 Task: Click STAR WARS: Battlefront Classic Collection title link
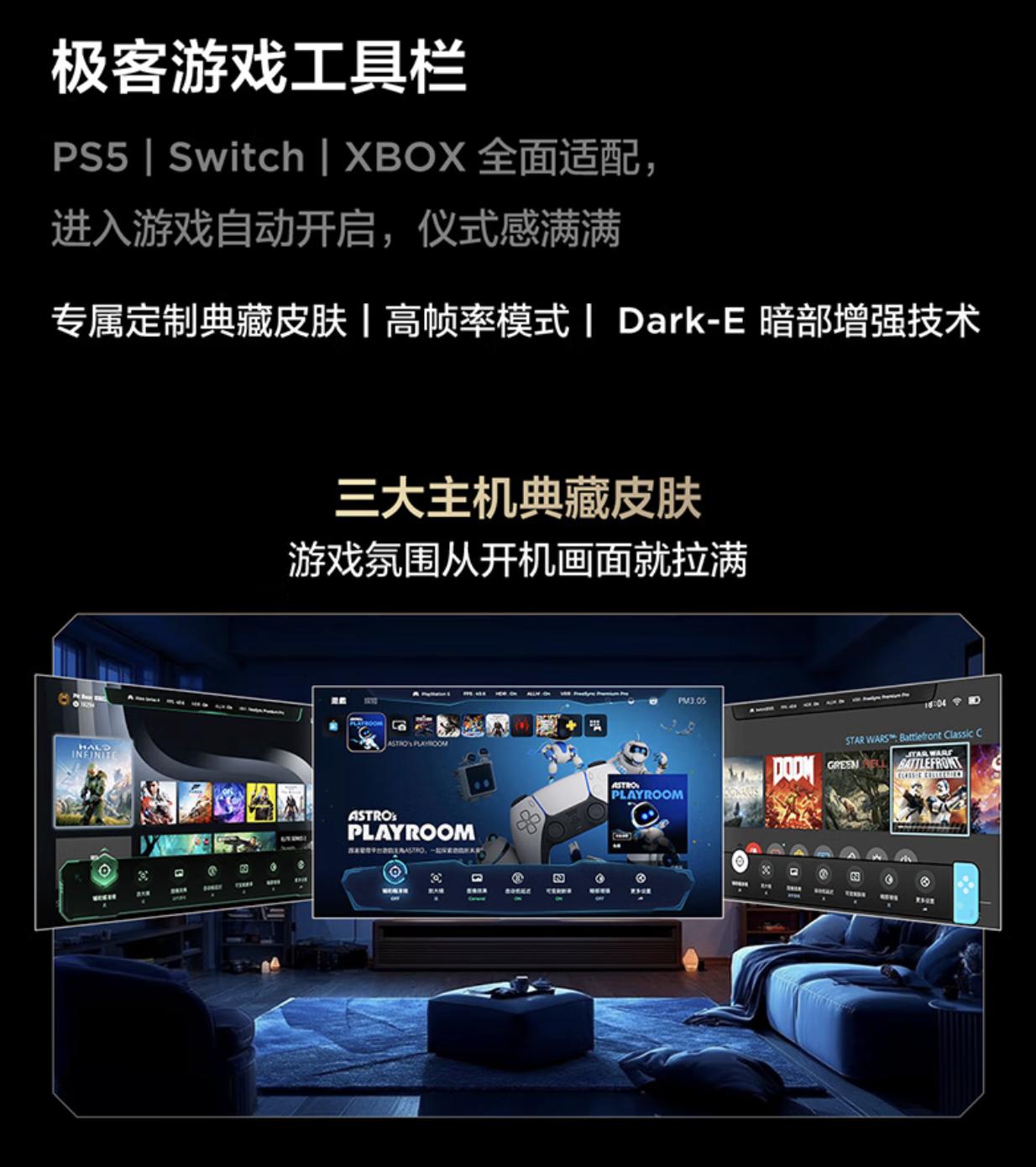tap(914, 735)
